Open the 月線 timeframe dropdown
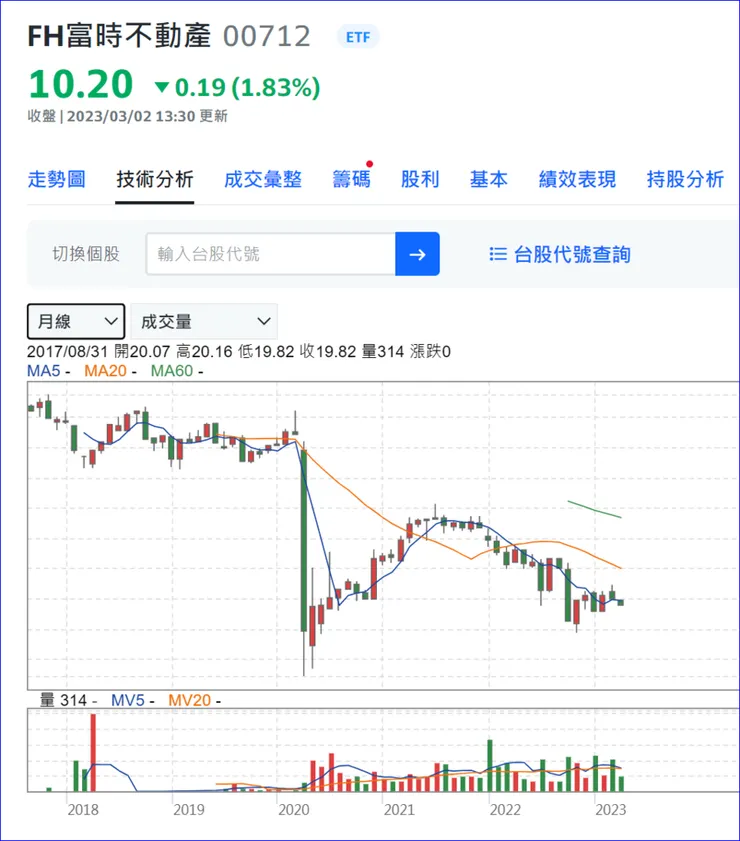The width and height of the screenshot is (740, 841). pyautogui.click(x=75, y=321)
